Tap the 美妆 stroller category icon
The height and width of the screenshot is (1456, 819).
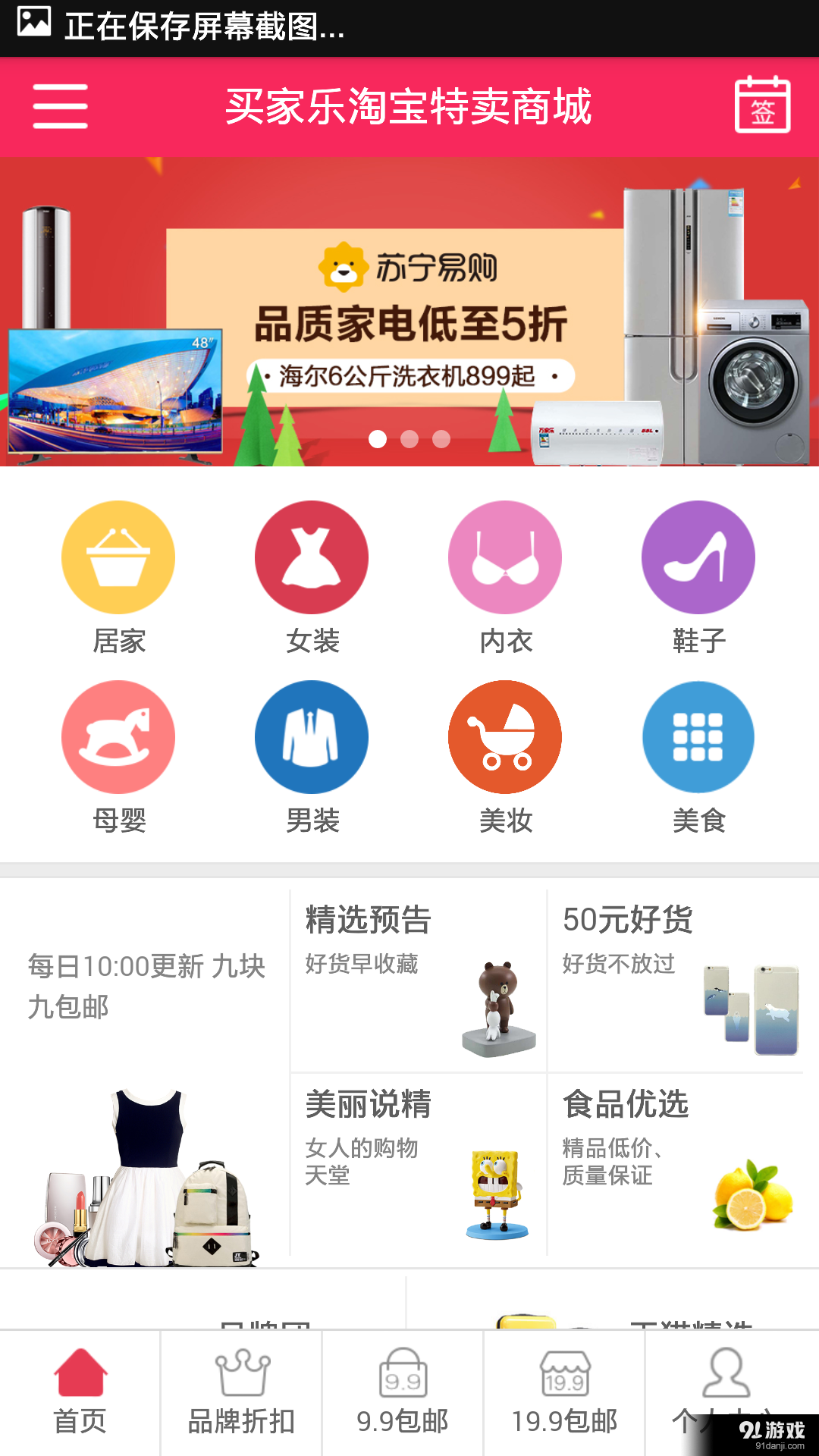pyautogui.click(x=505, y=736)
